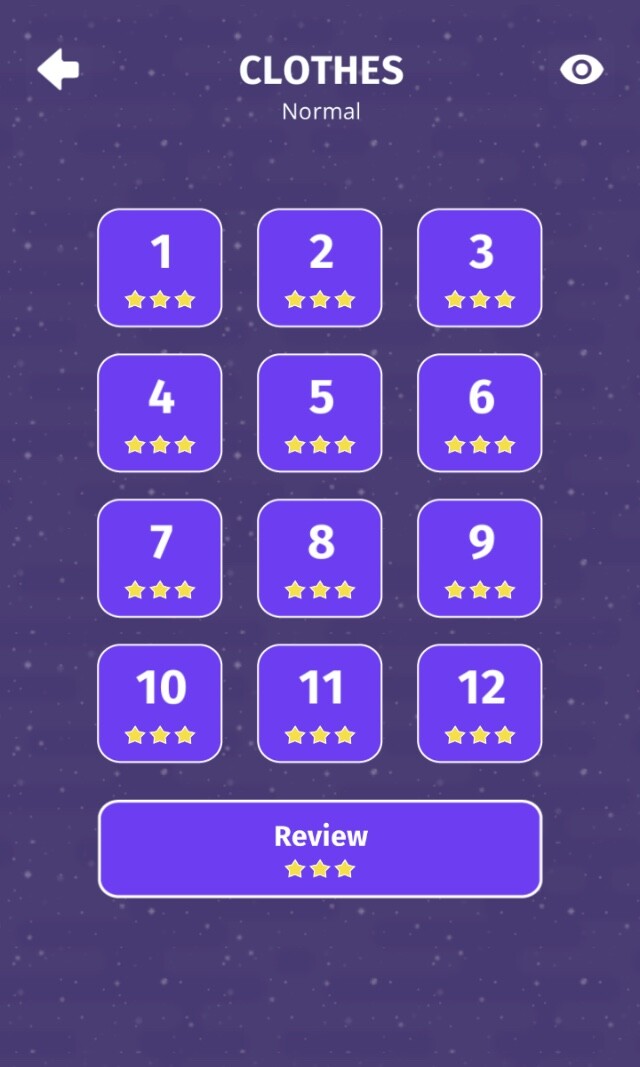Enter level 8
Screen dimensions: 640x1067
[320, 557]
